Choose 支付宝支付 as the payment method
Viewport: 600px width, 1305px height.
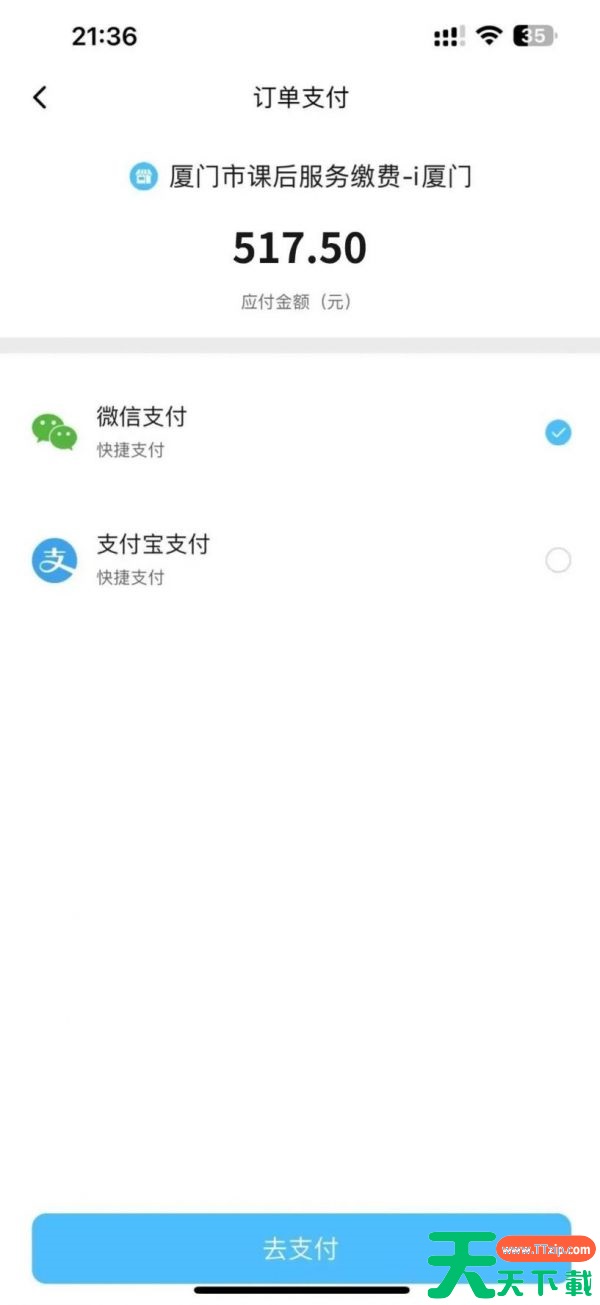coord(558,560)
